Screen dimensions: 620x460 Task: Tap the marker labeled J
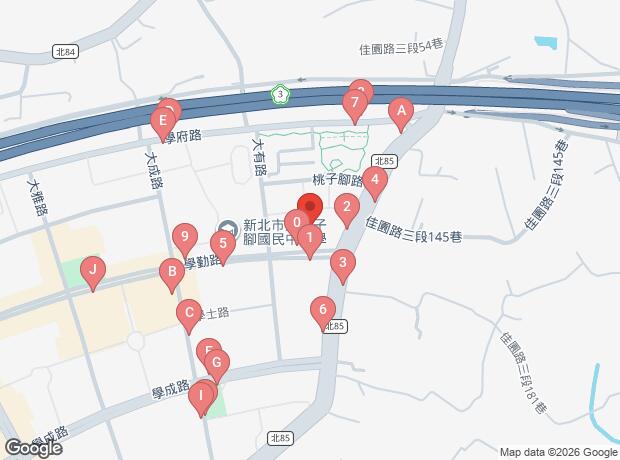point(92,269)
